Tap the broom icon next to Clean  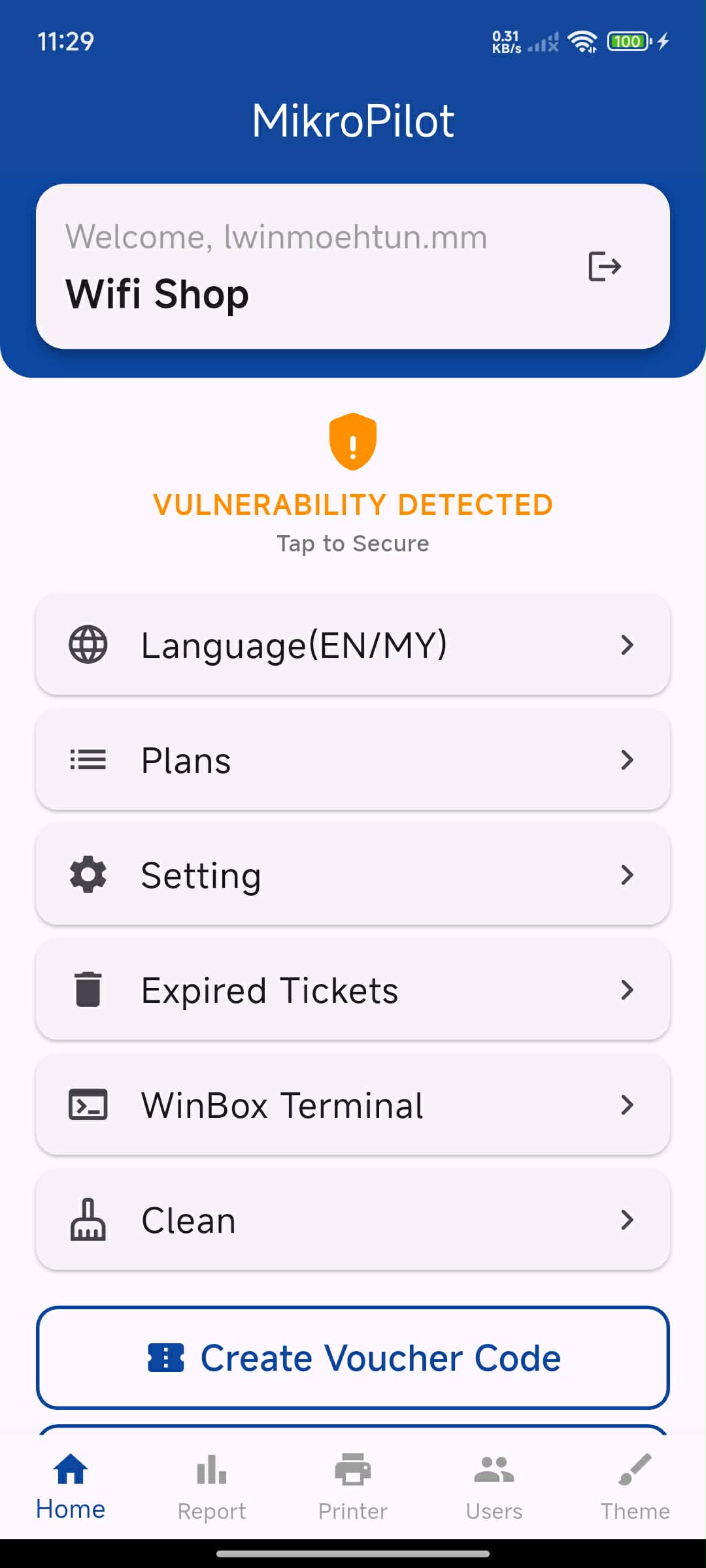point(87,1219)
